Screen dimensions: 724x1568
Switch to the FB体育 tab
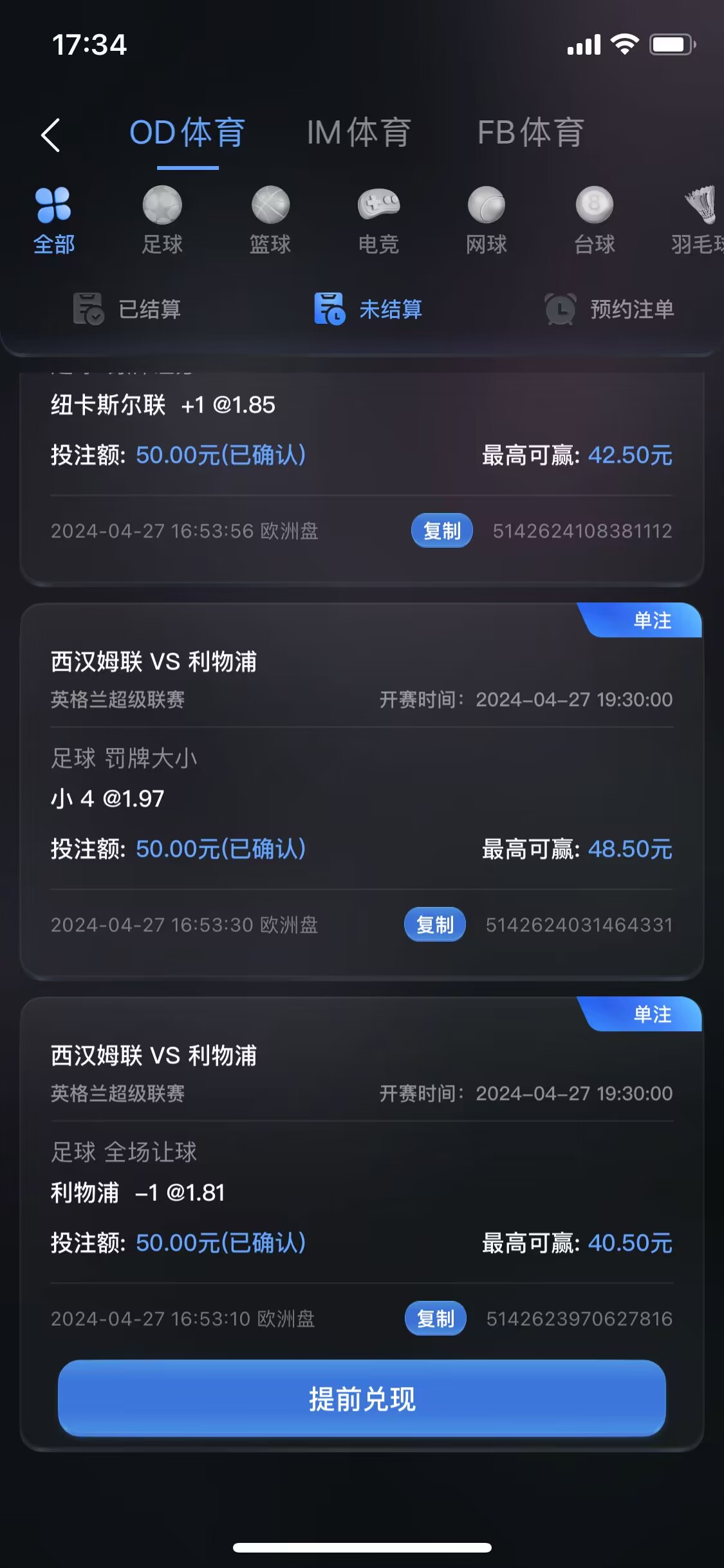[x=530, y=133]
